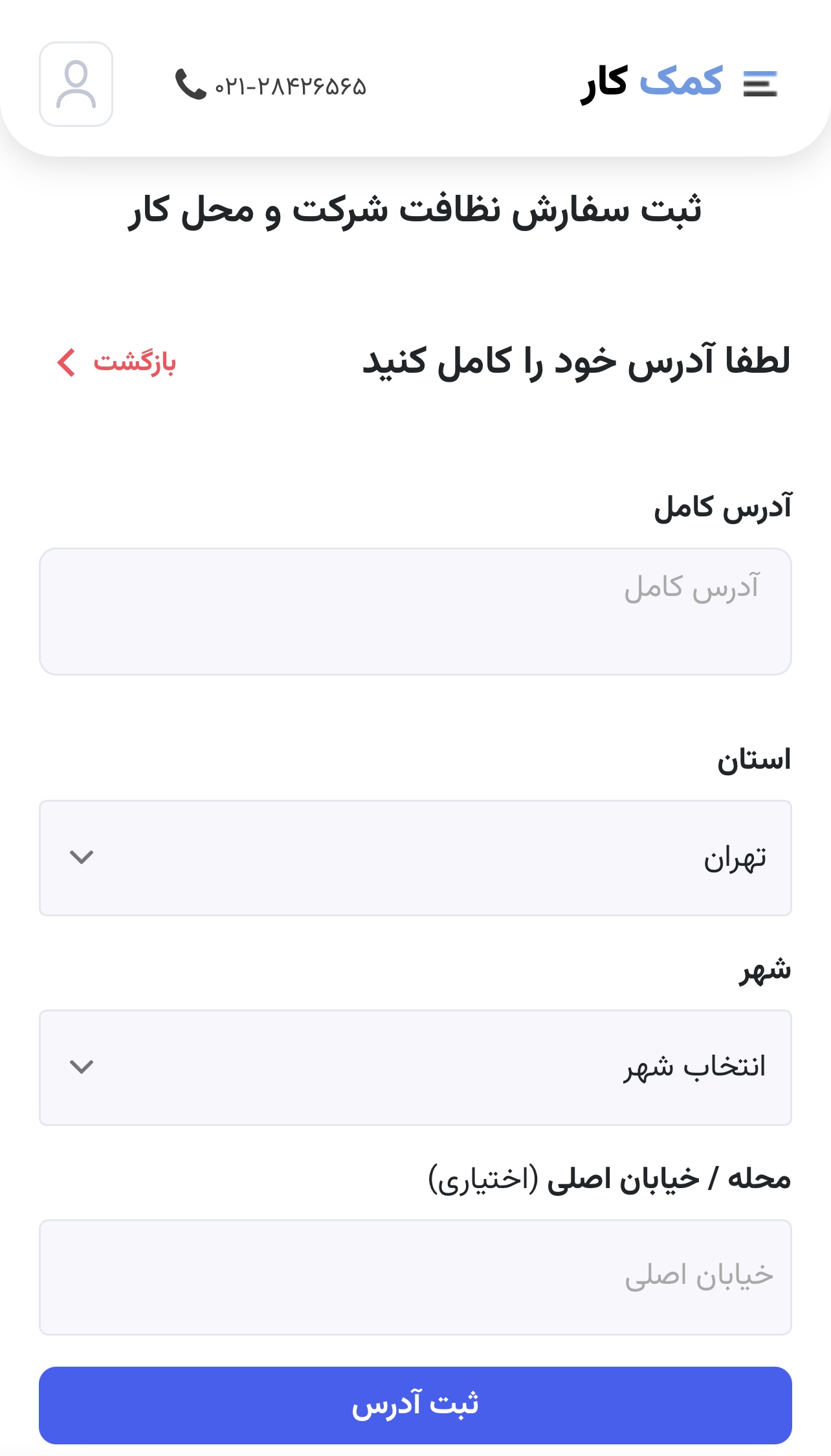The image size is (831, 1456).
Task: Submit with the ثبت آدرس button
Action: 415,1406
